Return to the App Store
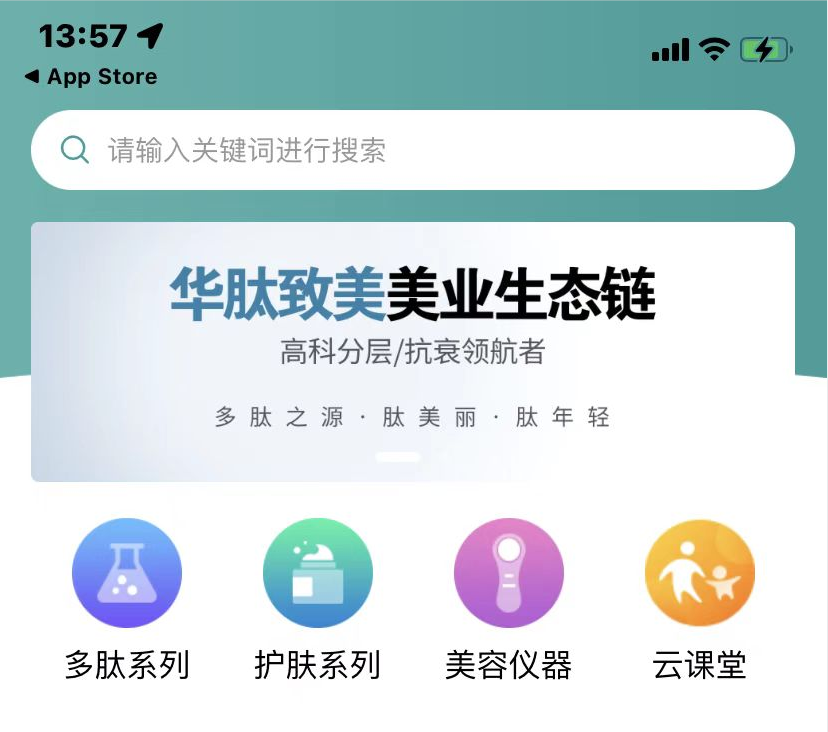Screen dimensions: 828x732 coord(91,77)
